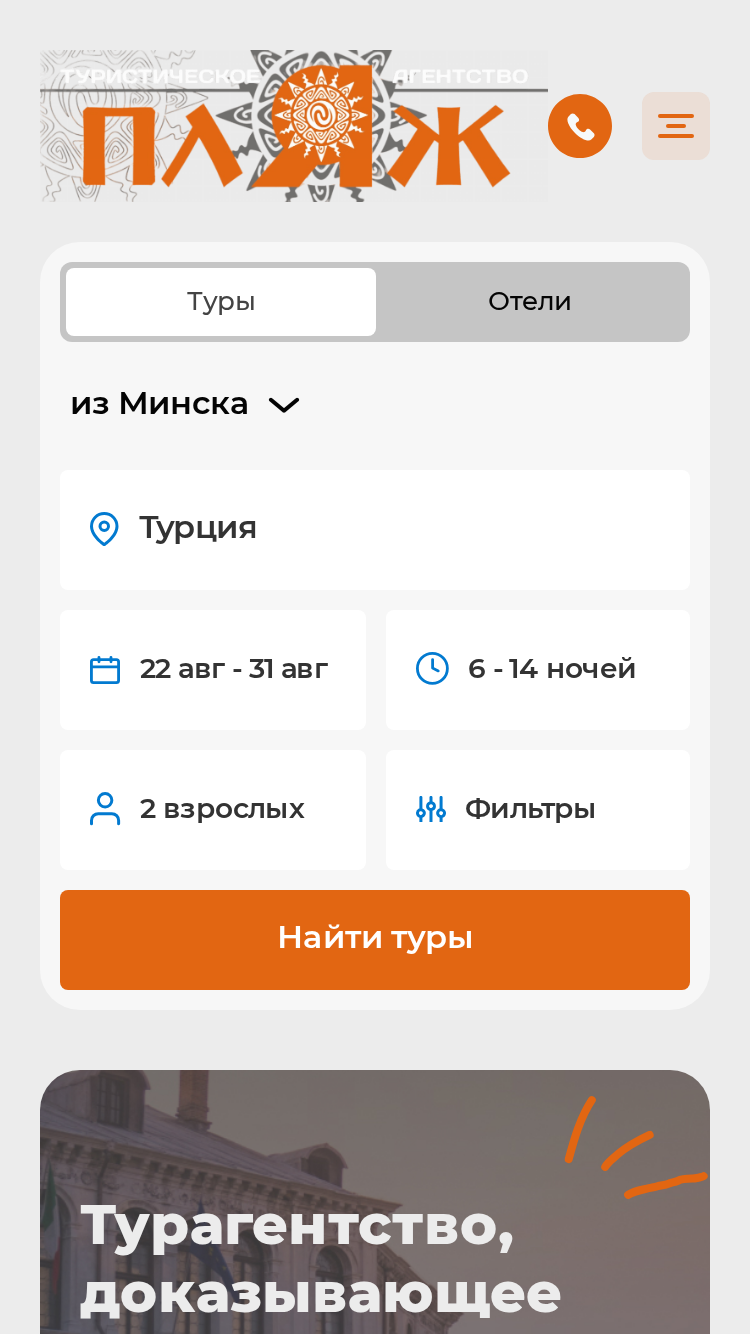Image resolution: width=750 pixels, height=1334 pixels.
Task: Expand the из Минска departure city dropdown
Action: click(x=185, y=404)
